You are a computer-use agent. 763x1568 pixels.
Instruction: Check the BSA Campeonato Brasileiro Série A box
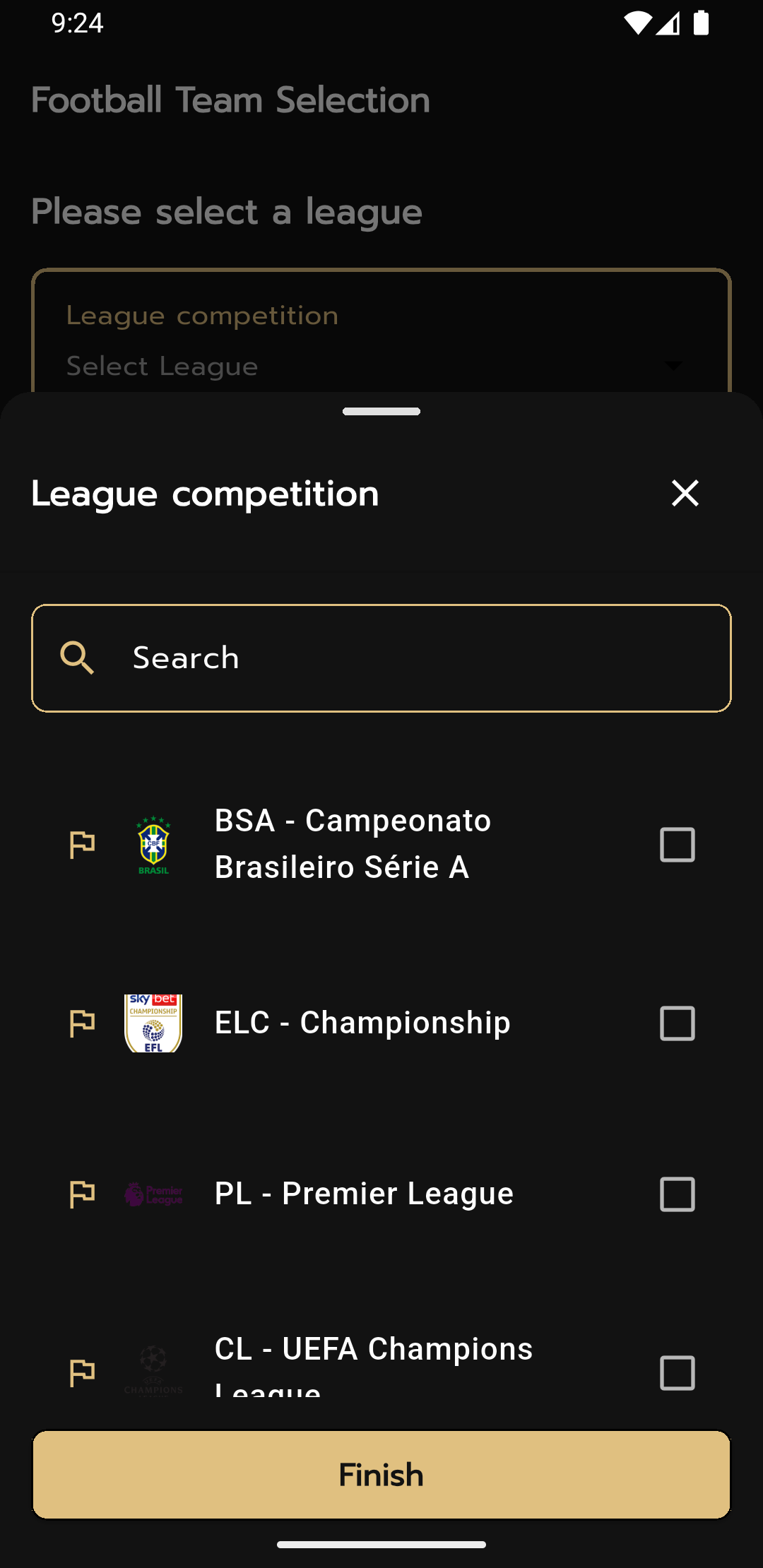click(x=677, y=844)
